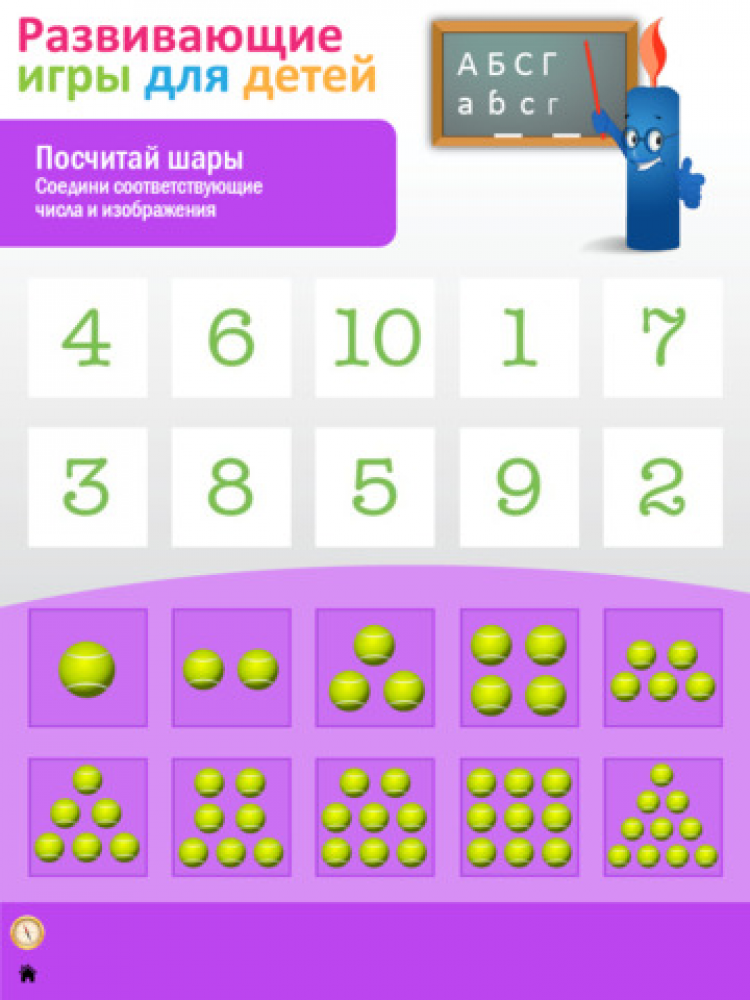Select the number 1 card
Image resolution: width=750 pixels, height=1000 pixels.
(519, 338)
